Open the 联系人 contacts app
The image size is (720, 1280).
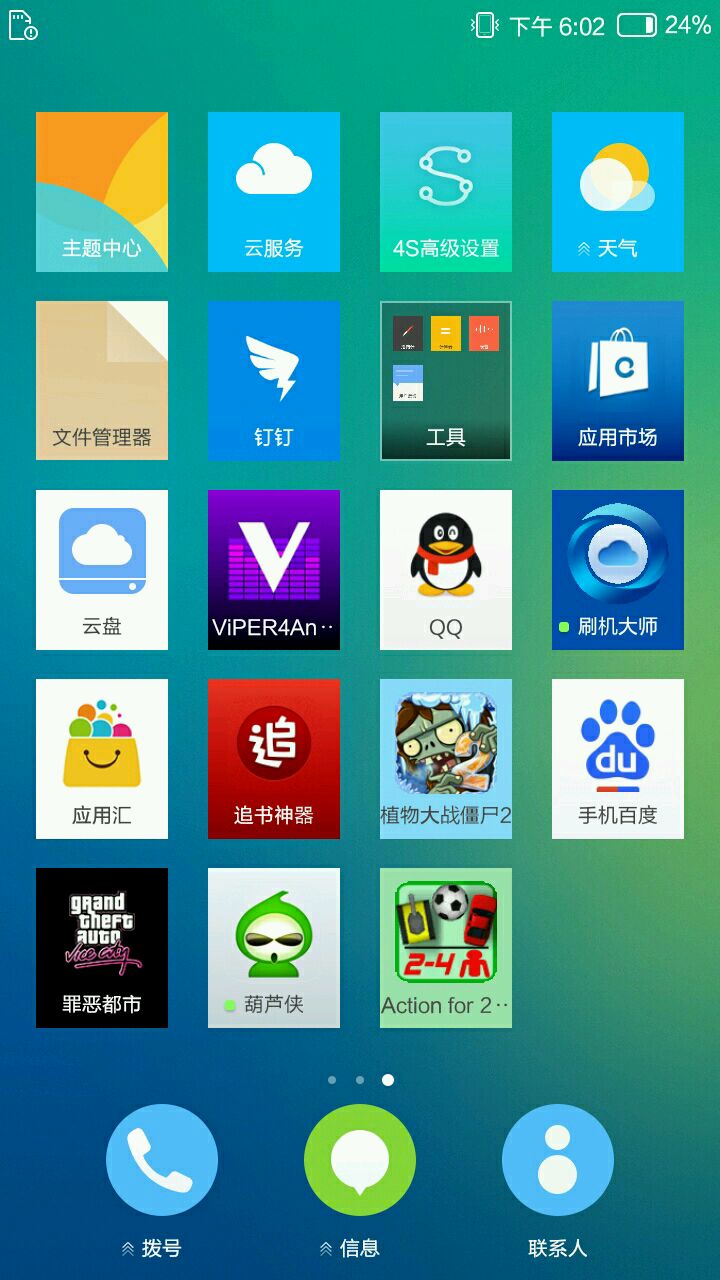click(x=558, y=1160)
